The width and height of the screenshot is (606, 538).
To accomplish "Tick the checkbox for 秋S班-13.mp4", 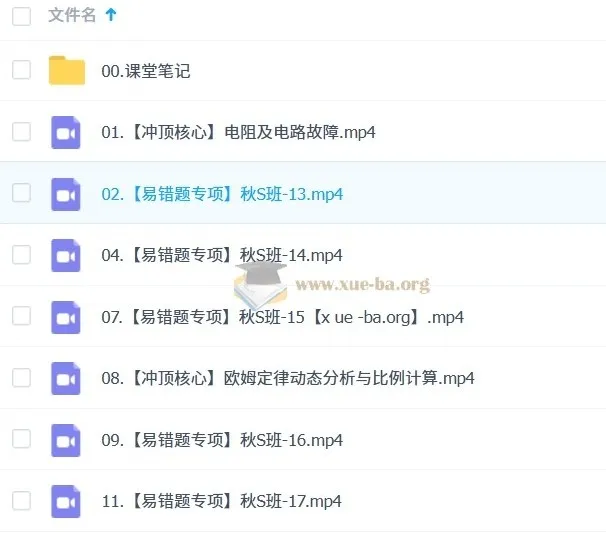I will tap(21, 193).
